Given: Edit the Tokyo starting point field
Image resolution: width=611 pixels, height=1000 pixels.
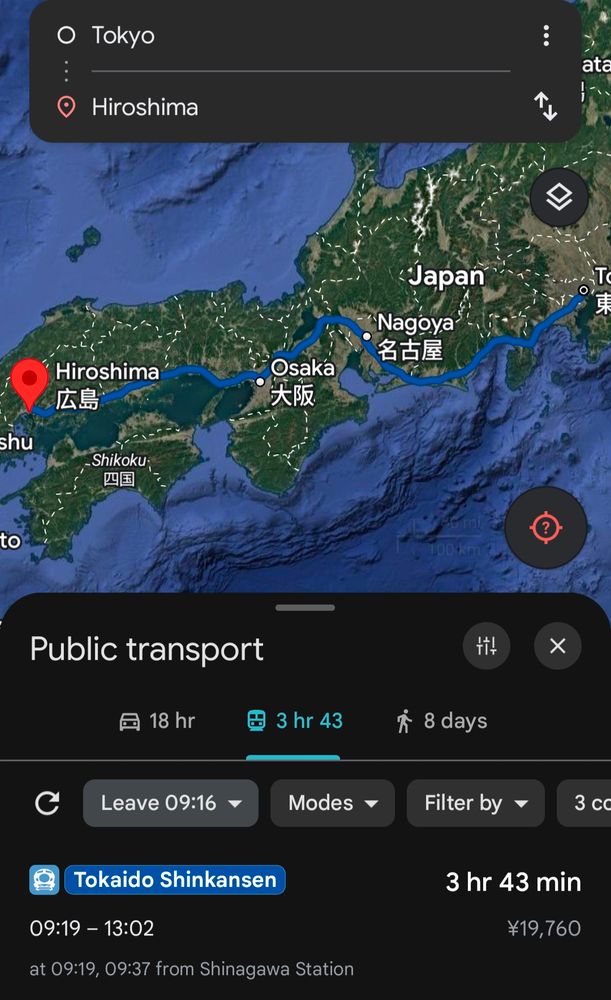Looking at the screenshot, I should pyautogui.click(x=300, y=35).
